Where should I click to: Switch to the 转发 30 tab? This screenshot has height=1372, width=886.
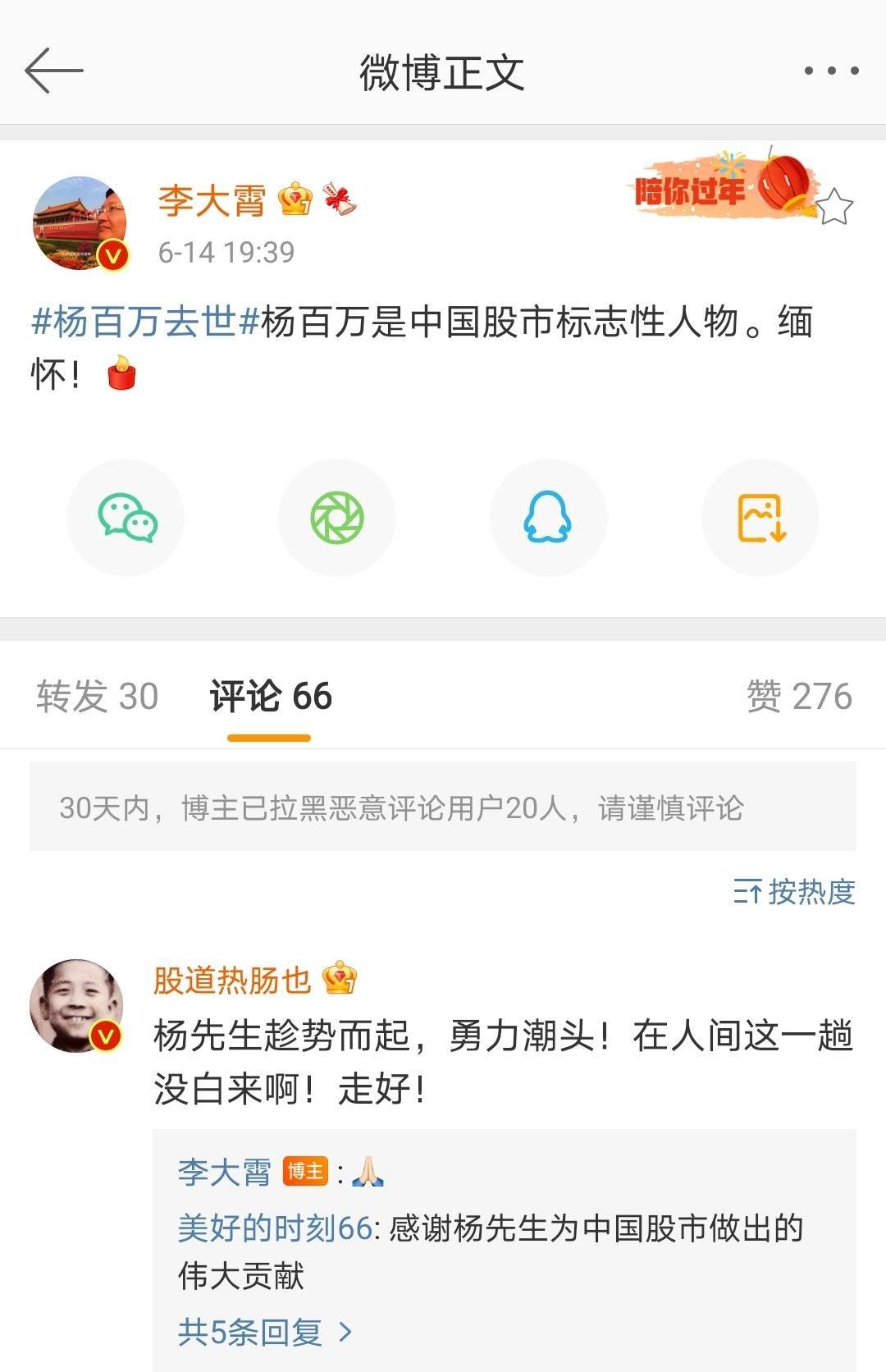tap(97, 697)
